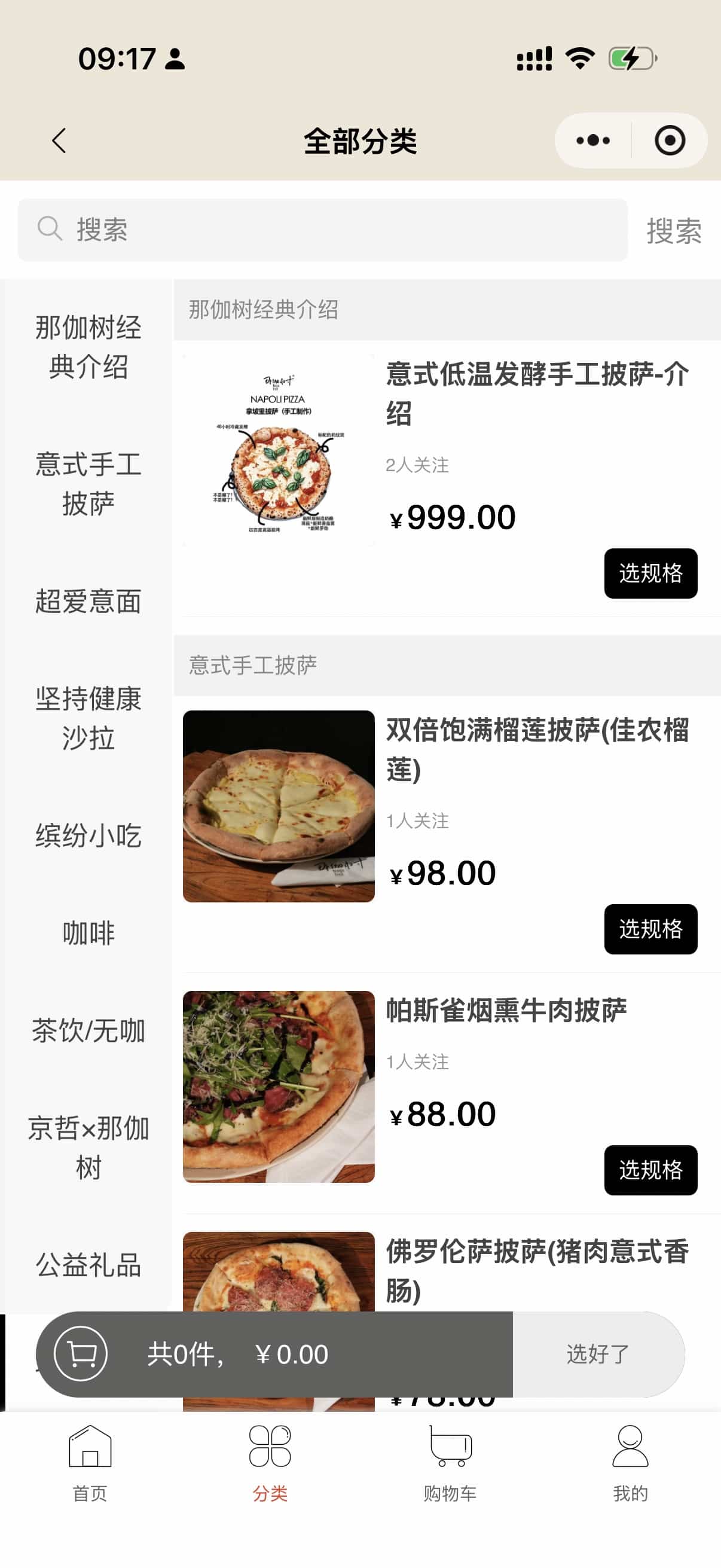Close the mini program with the circle icon
The image size is (721, 1568).
click(669, 141)
